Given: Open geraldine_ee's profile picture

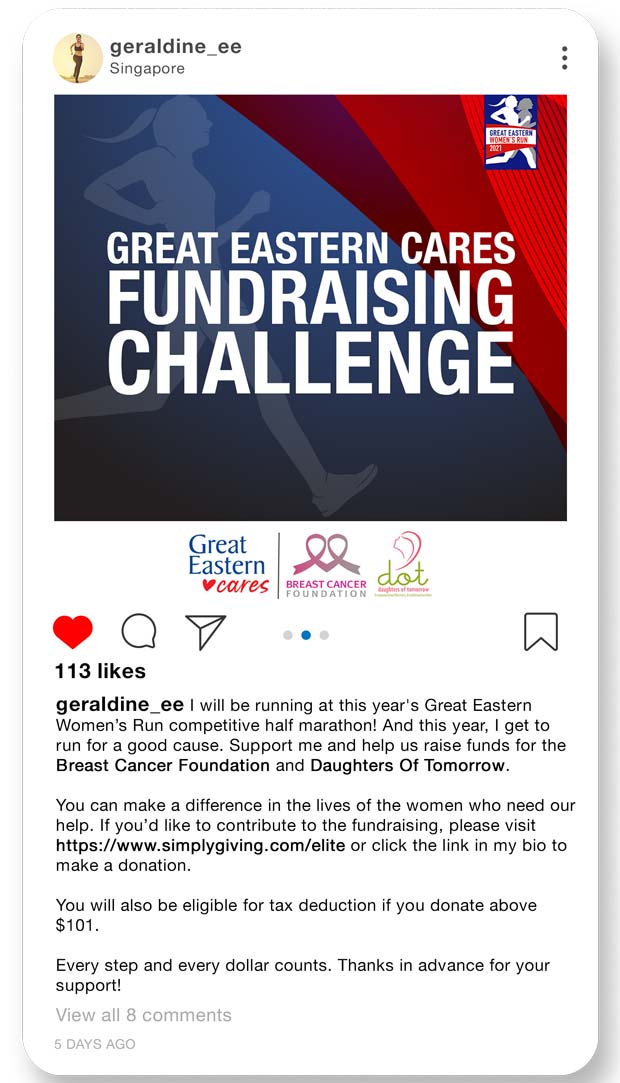Looking at the screenshot, I should pyautogui.click(x=77, y=58).
